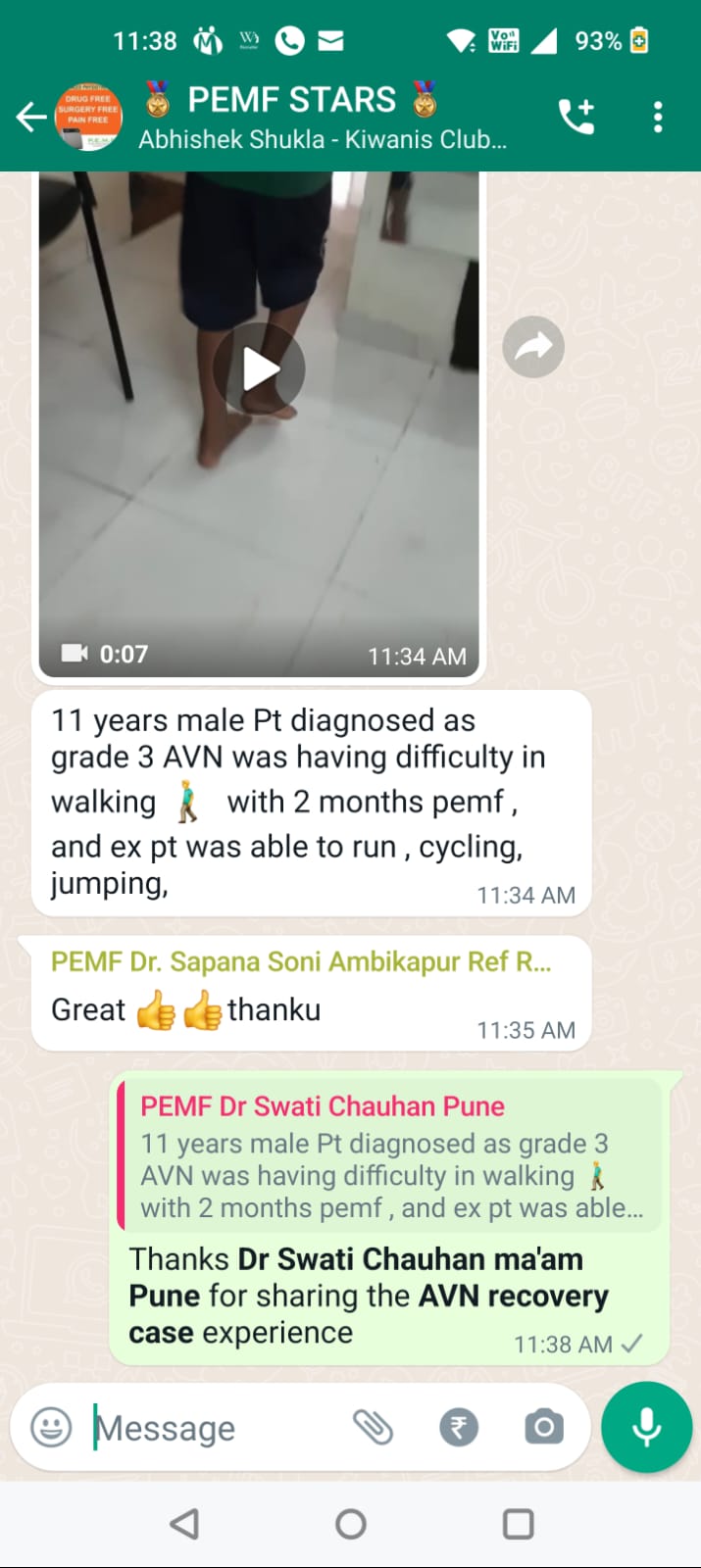The height and width of the screenshot is (1568, 701).
Task: Start a group call
Action: 576,118
